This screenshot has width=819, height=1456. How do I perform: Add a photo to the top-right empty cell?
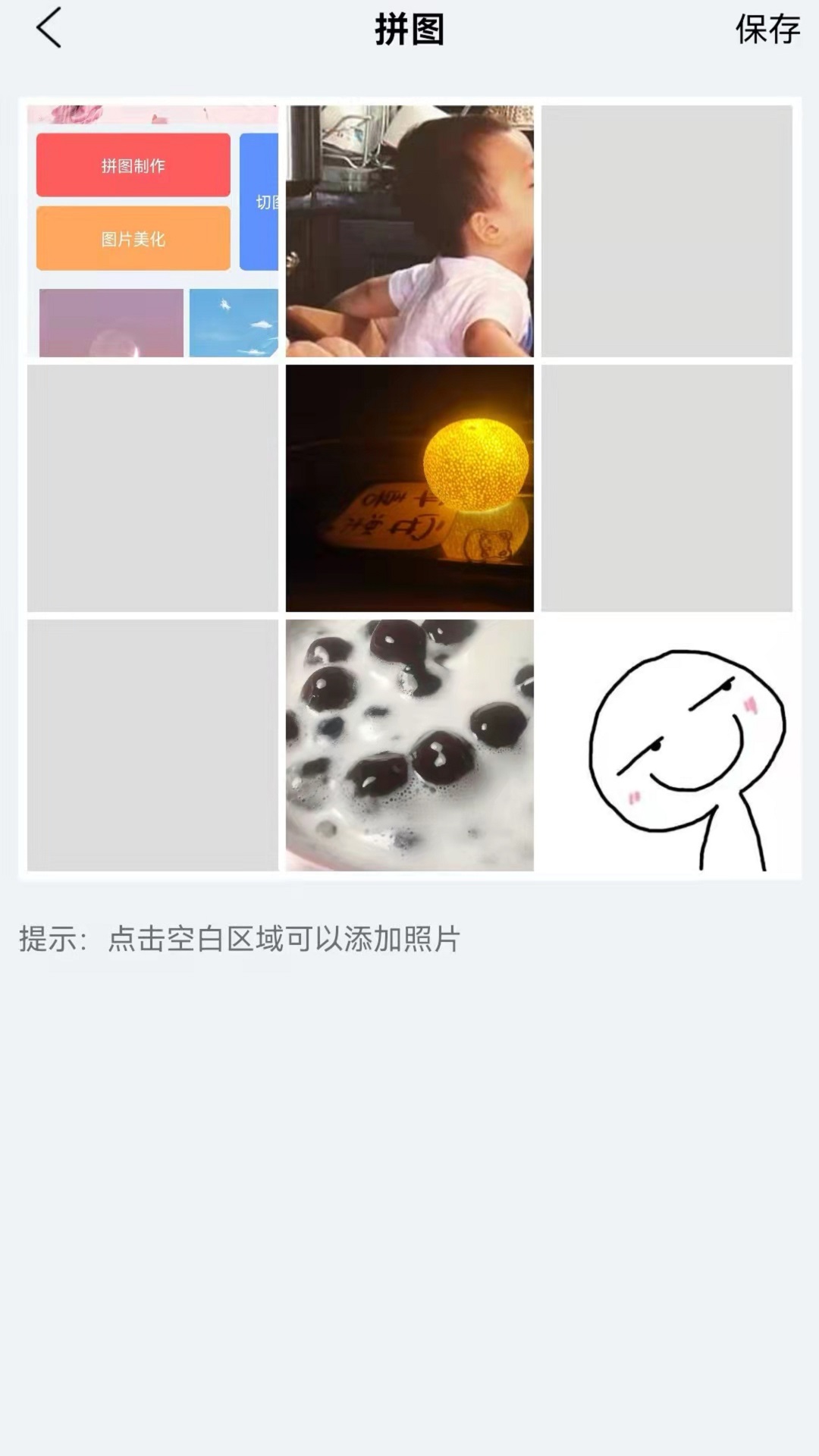tap(667, 231)
